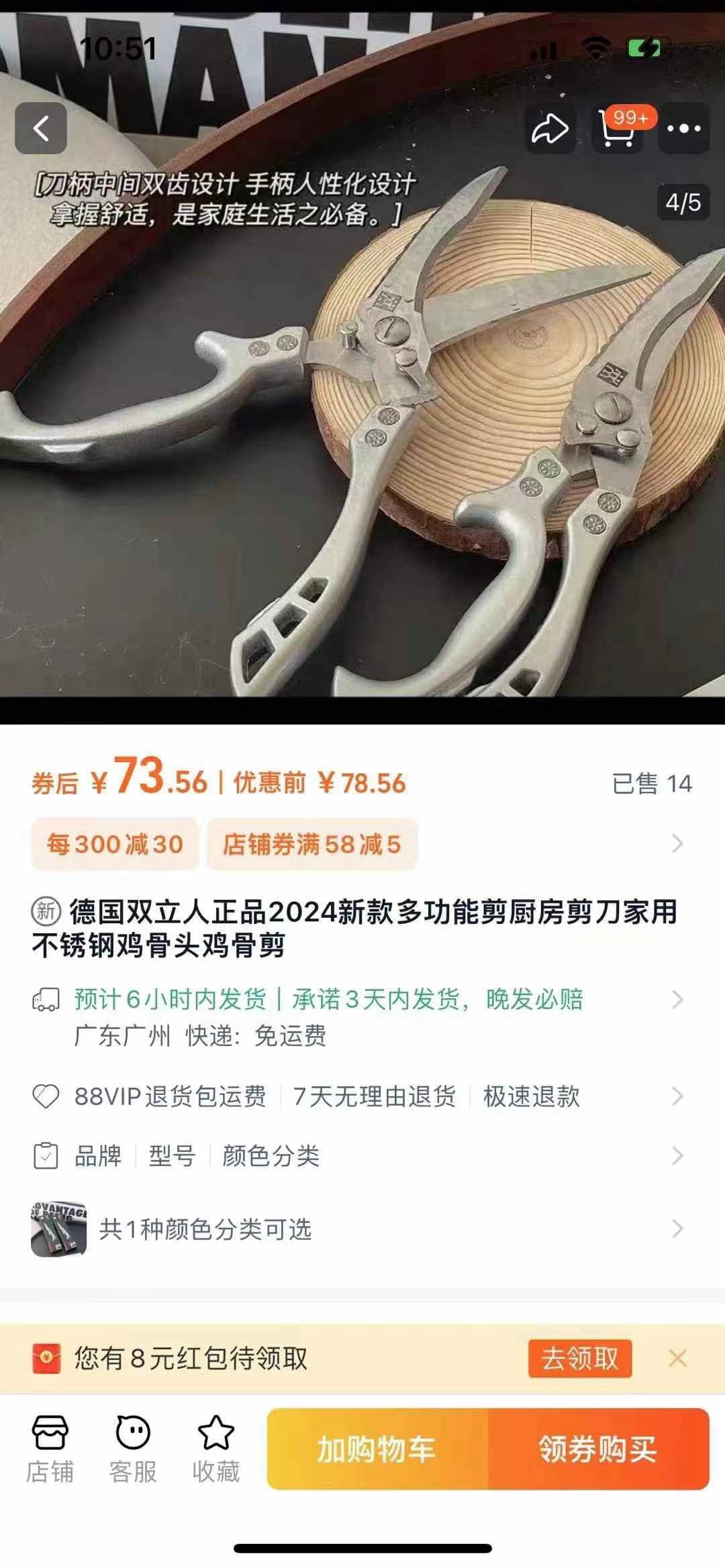Image resolution: width=725 pixels, height=1568 pixels.
Task: Open the 品牌 型号 颜色分类 specifications row
Action: coord(362,1155)
